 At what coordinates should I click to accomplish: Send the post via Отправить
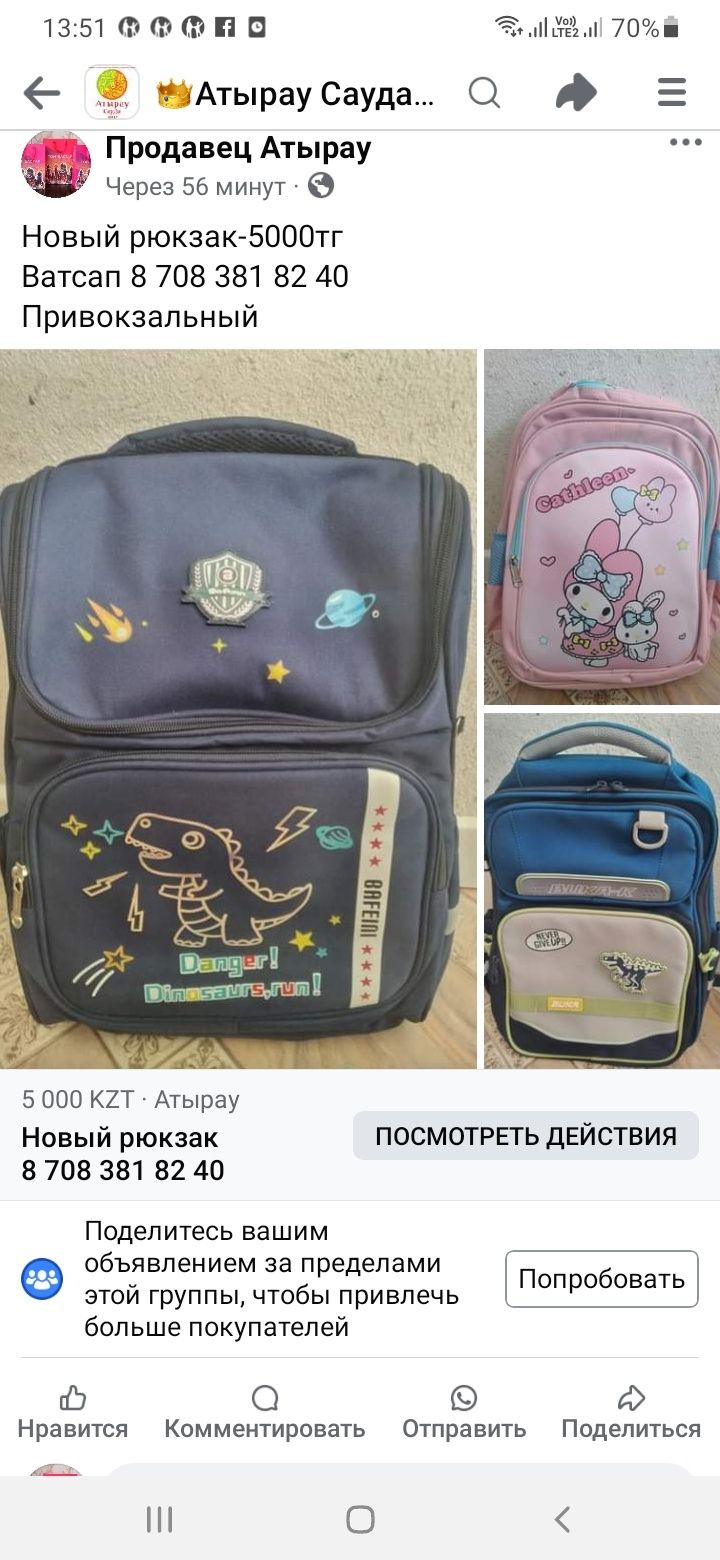pos(464,1412)
